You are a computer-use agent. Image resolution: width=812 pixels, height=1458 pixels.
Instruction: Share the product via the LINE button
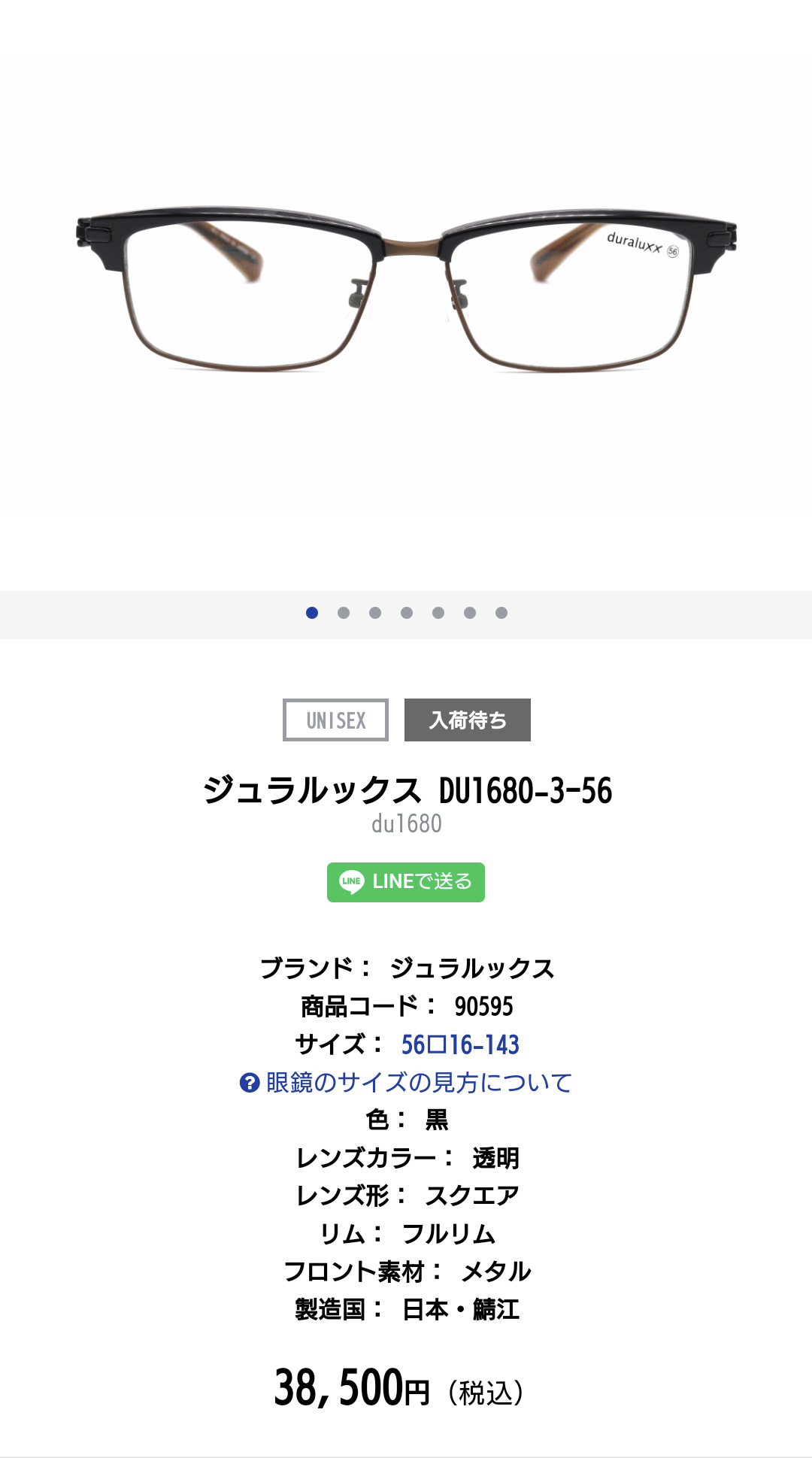point(406,881)
